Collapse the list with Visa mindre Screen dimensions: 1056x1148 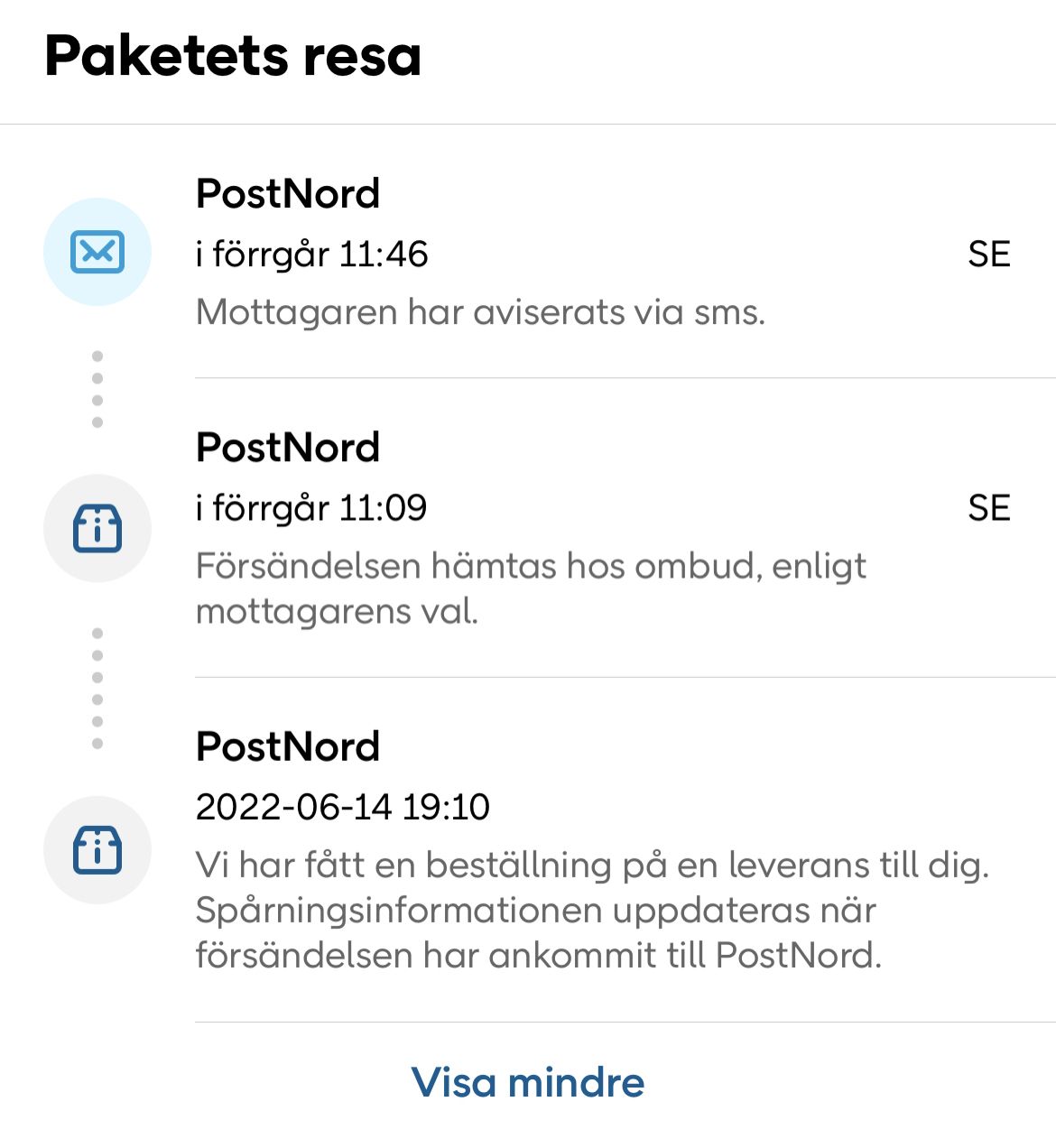tap(528, 1082)
